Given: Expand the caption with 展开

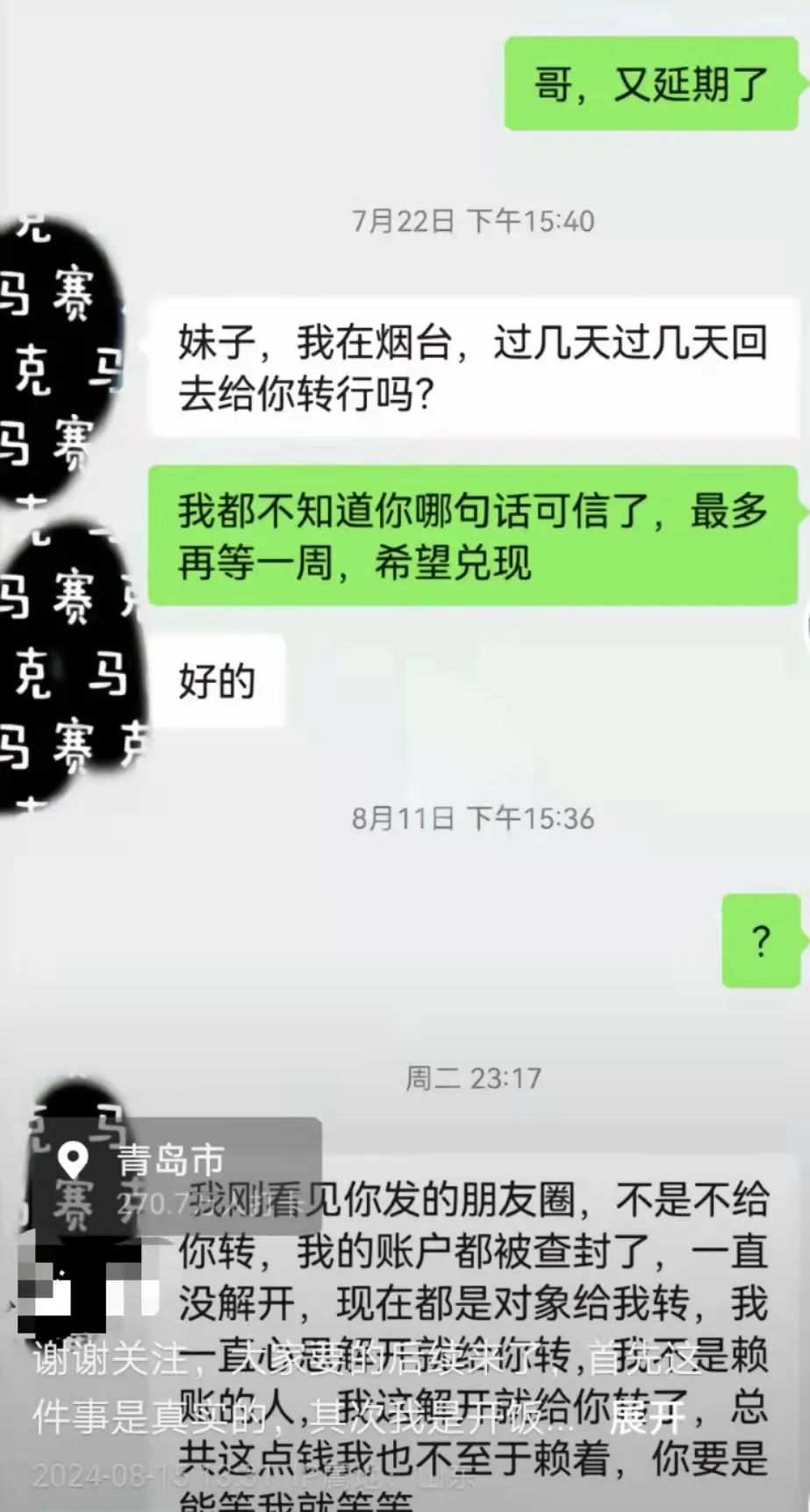Looking at the screenshot, I should [646, 1416].
